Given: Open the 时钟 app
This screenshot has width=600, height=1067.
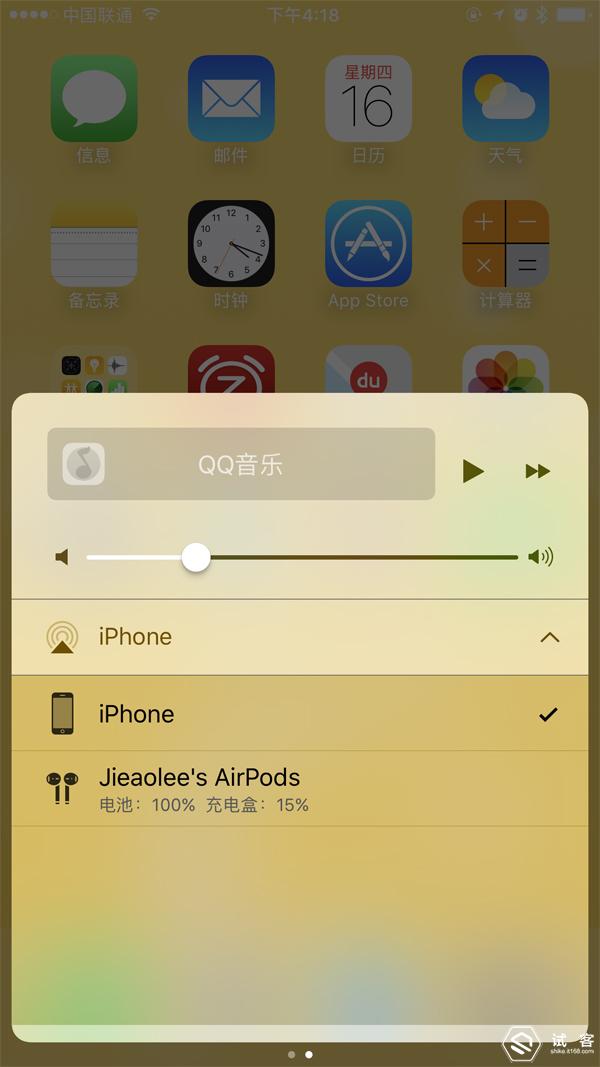Looking at the screenshot, I should (231, 243).
